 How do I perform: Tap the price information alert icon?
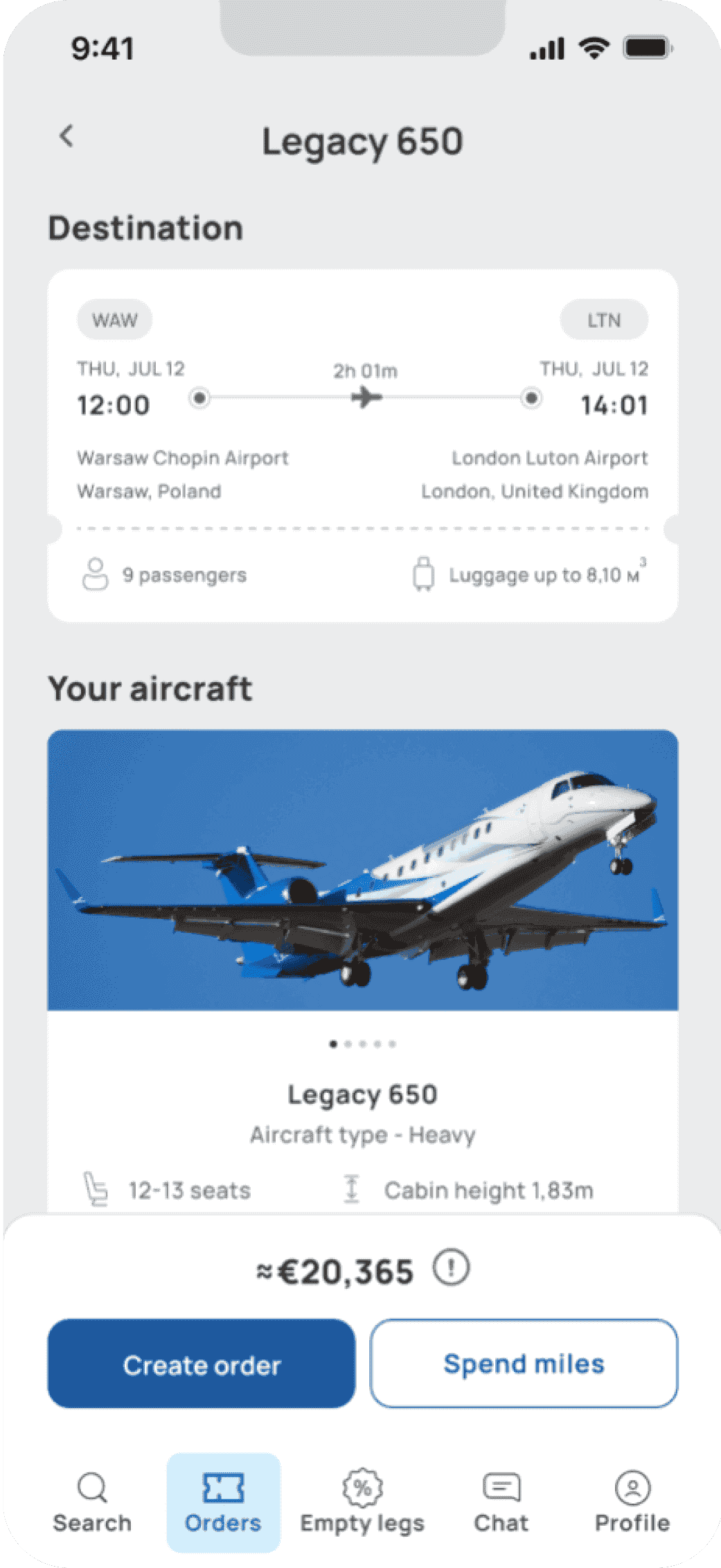pos(451,1268)
